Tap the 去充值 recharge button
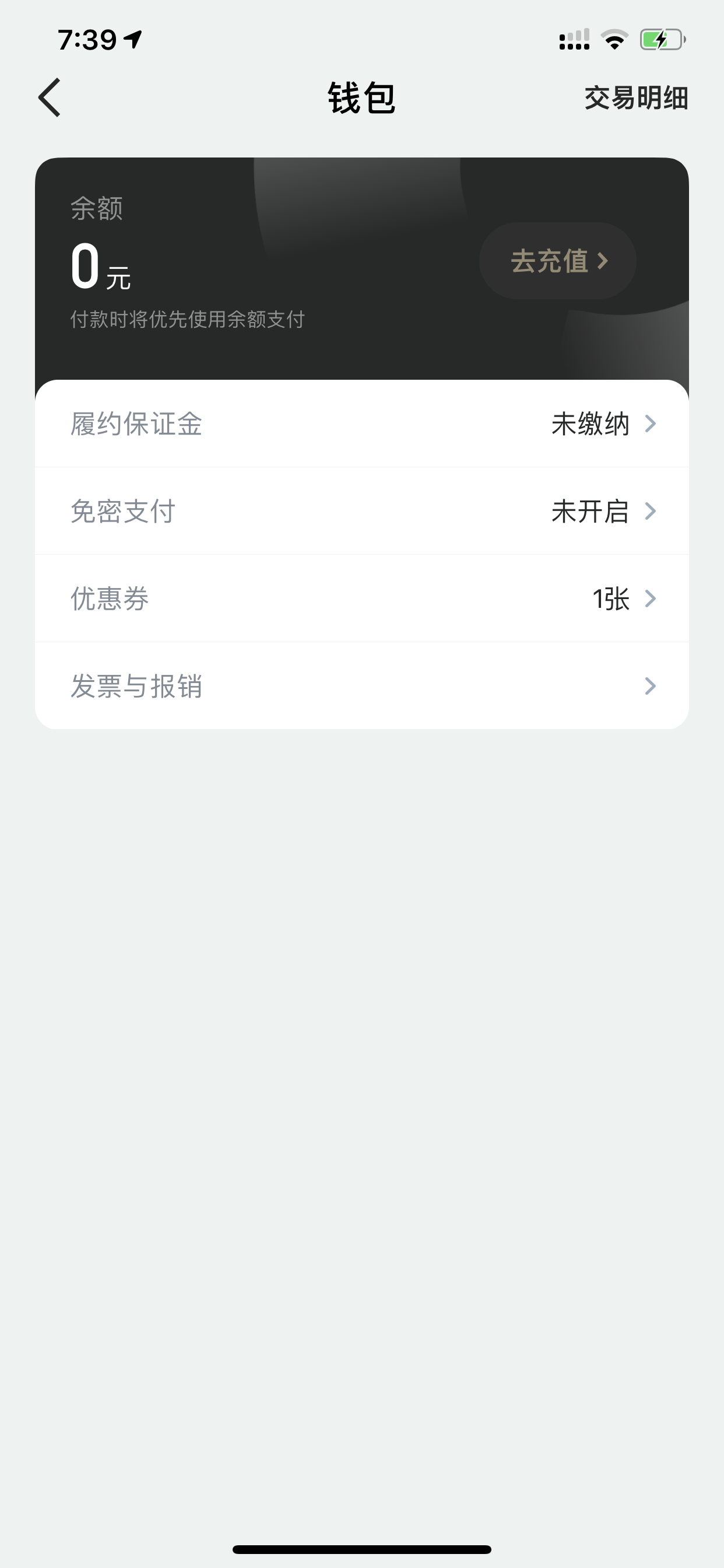This screenshot has height=1568, width=724. [x=558, y=261]
